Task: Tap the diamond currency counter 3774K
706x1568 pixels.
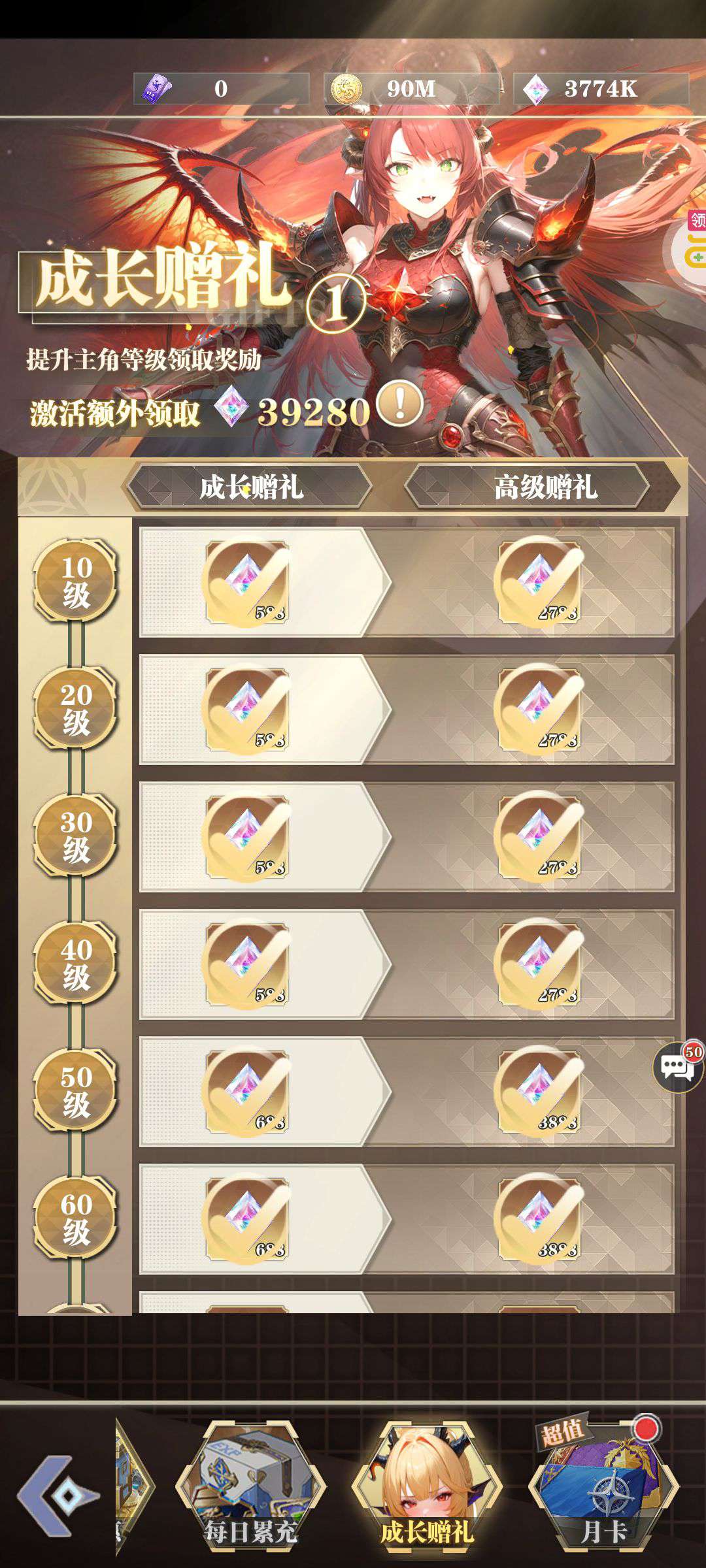Action: coord(600,89)
